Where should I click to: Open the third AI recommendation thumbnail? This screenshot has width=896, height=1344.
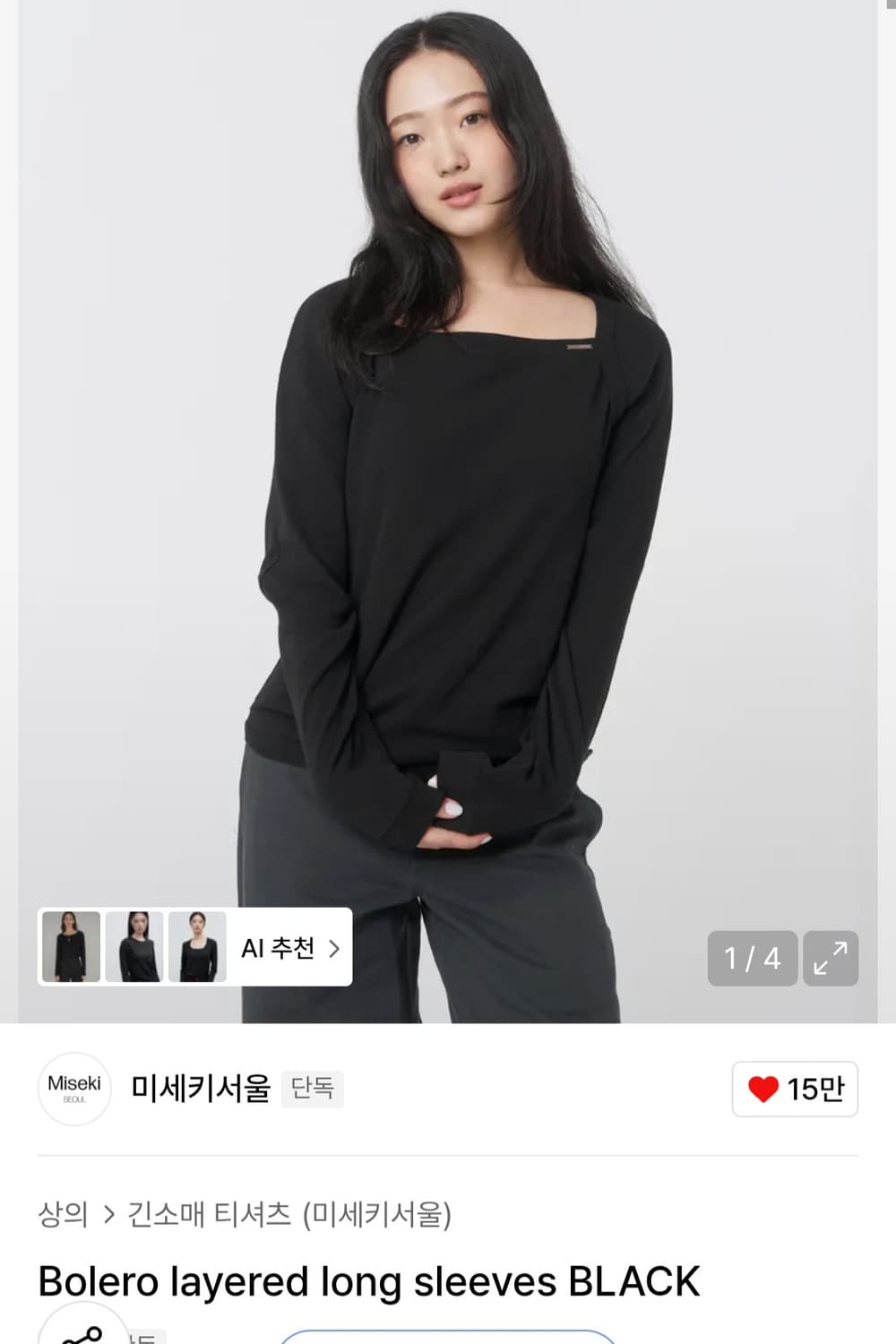pos(198,947)
